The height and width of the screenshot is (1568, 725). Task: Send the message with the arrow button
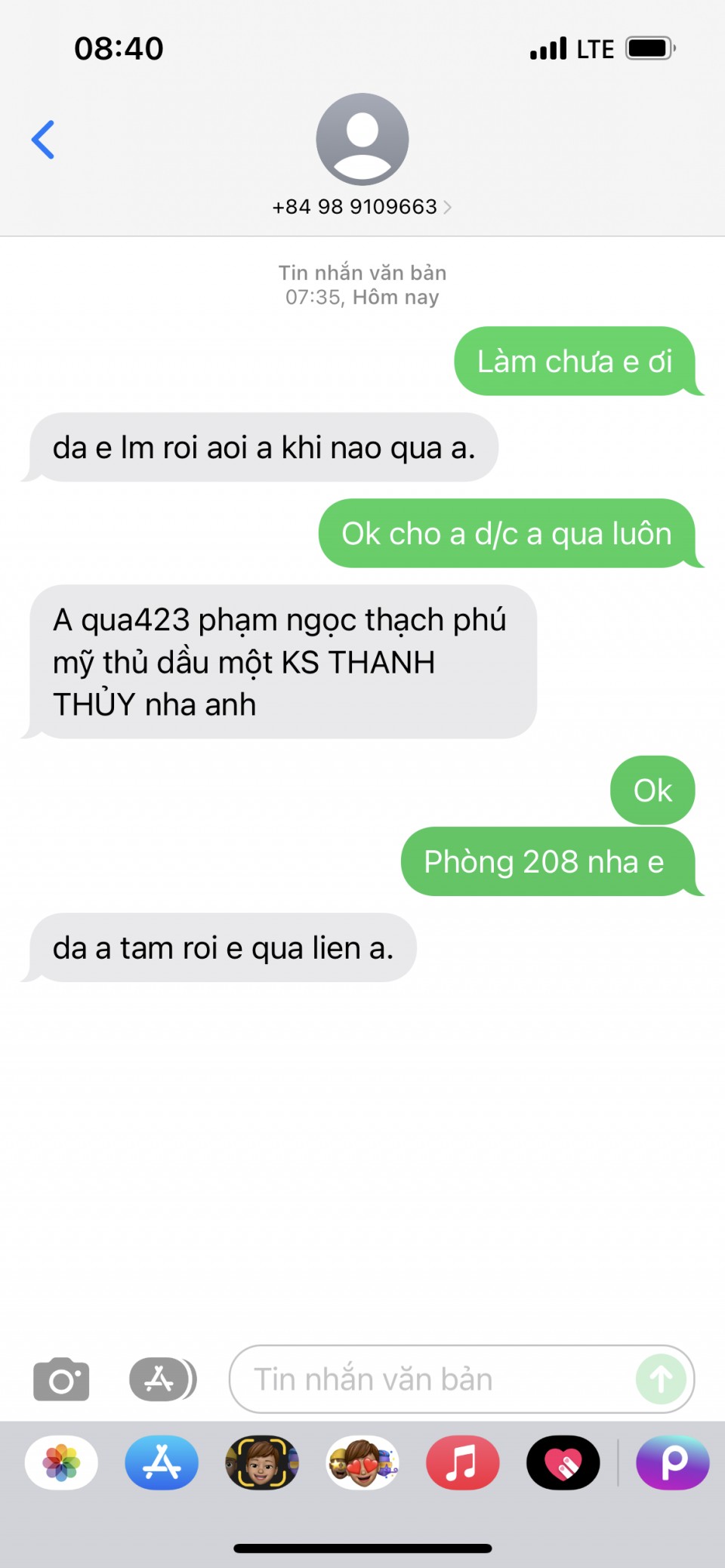(x=661, y=1379)
